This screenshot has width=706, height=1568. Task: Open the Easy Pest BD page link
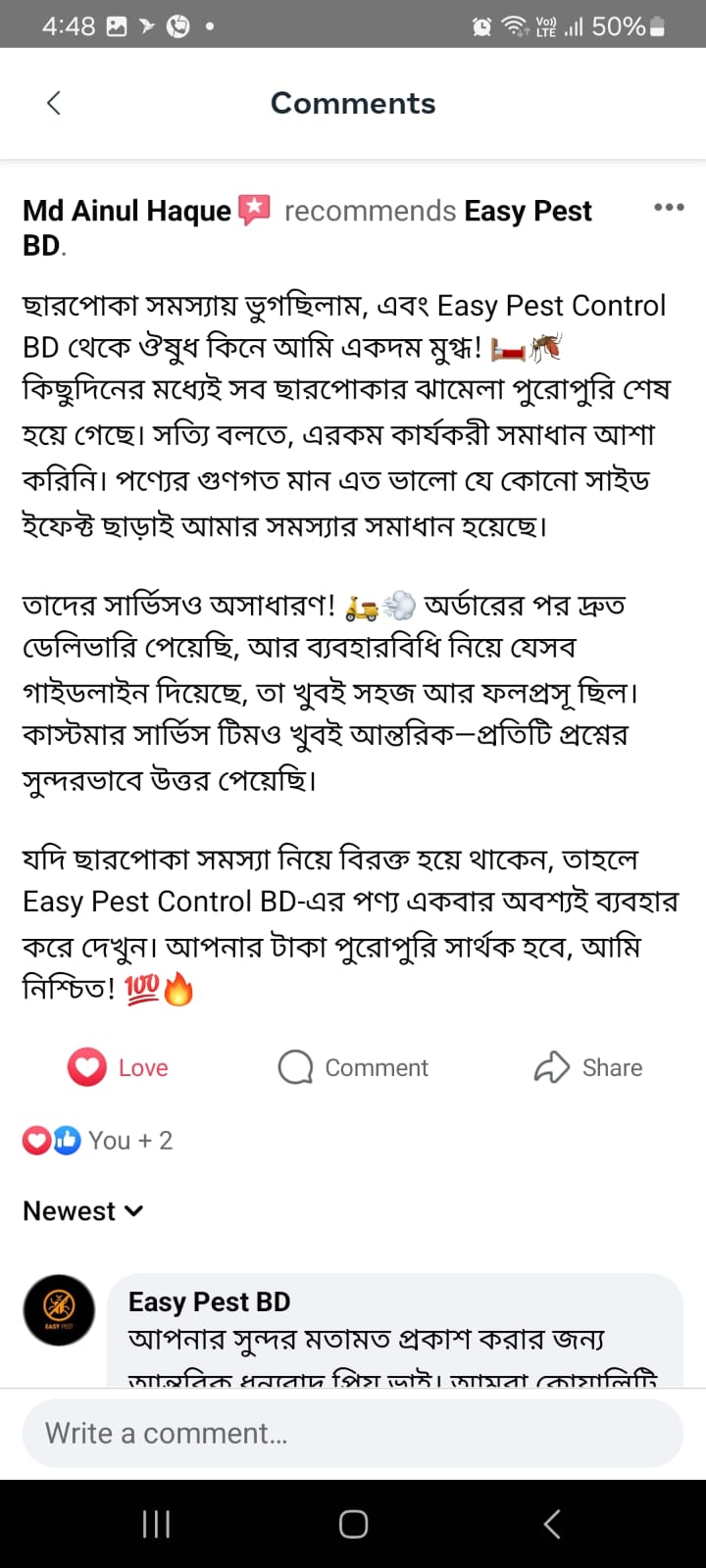(527, 211)
